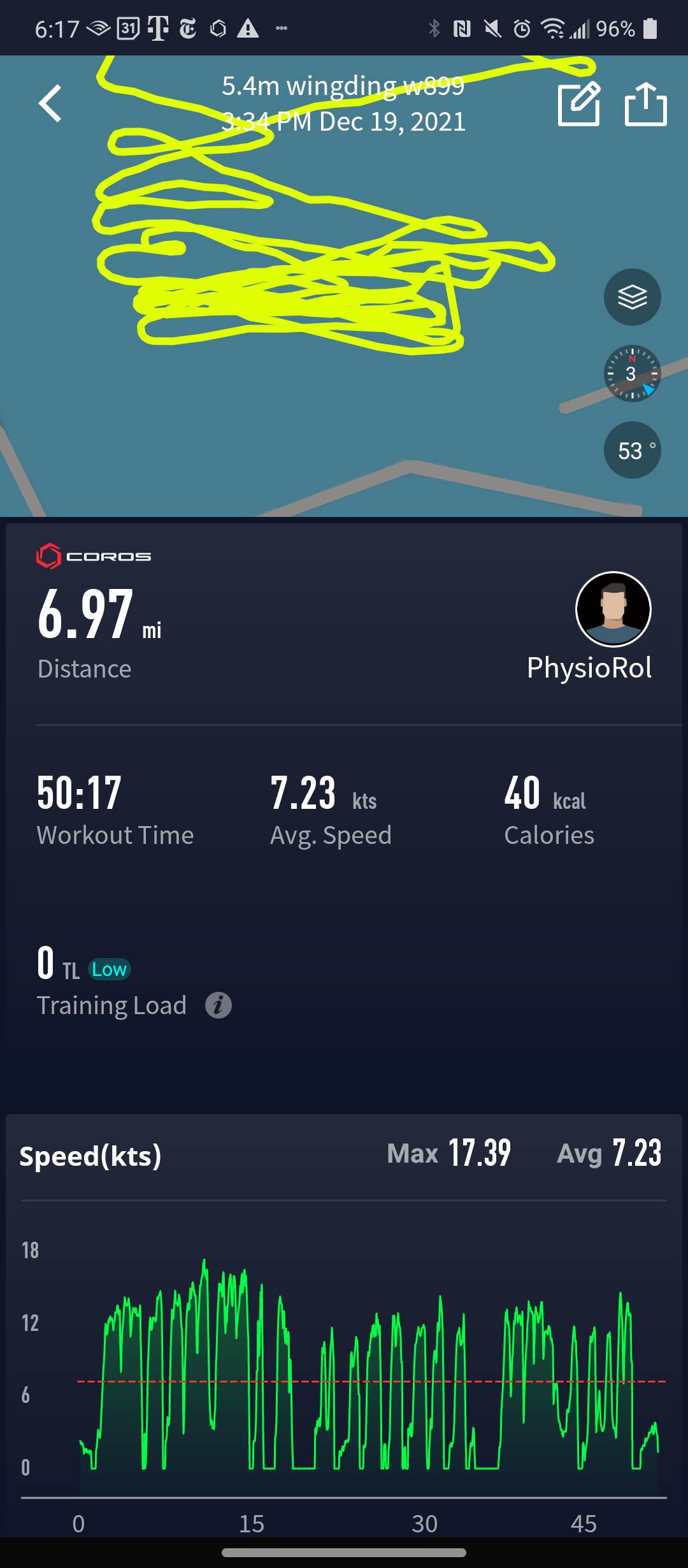Open the Training Load info icon
The width and height of the screenshot is (688, 1568).
click(218, 1005)
